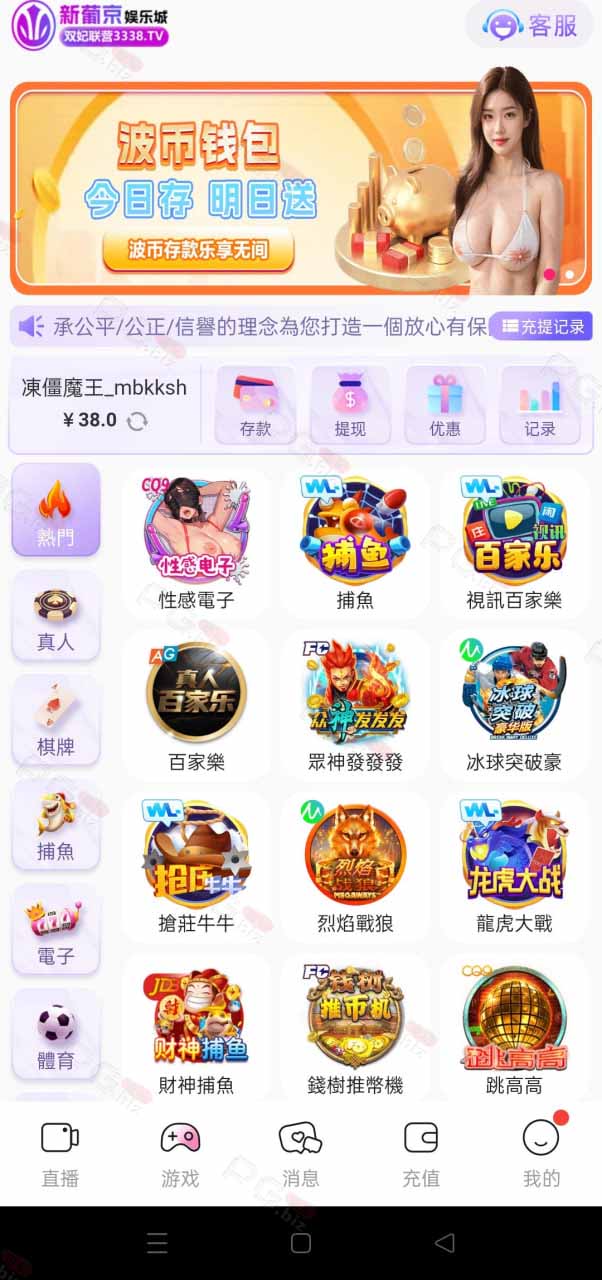The width and height of the screenshot is (602, 1280).
Task: Refresh the ¥38.0 balance
Action: (137, 421)
